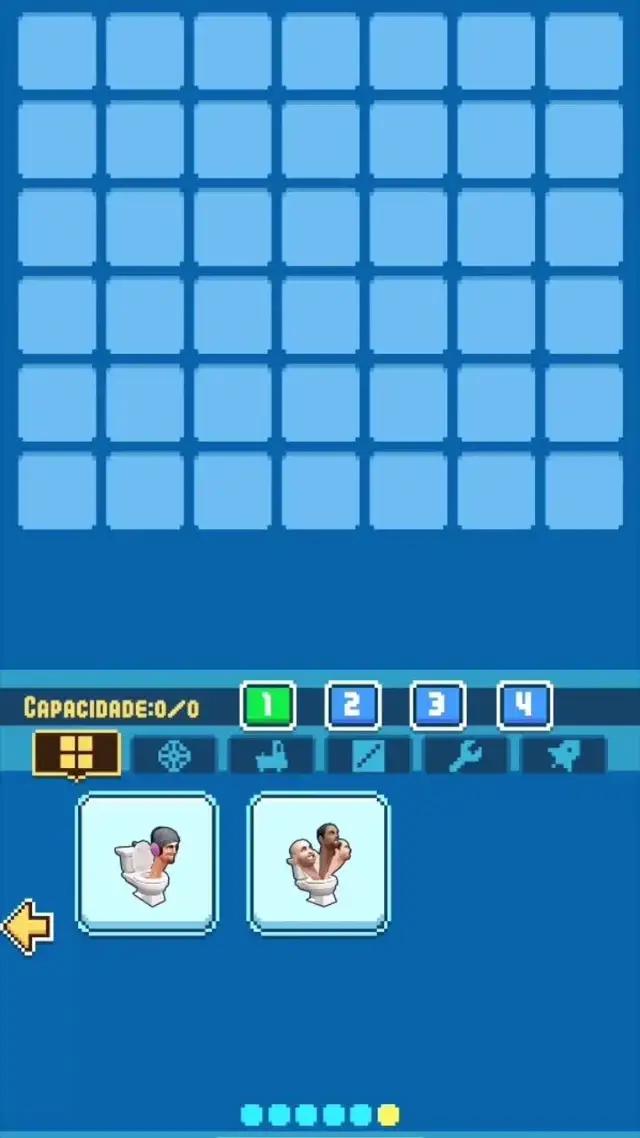Switch to loadout slot 3

(x=437, y=706)
